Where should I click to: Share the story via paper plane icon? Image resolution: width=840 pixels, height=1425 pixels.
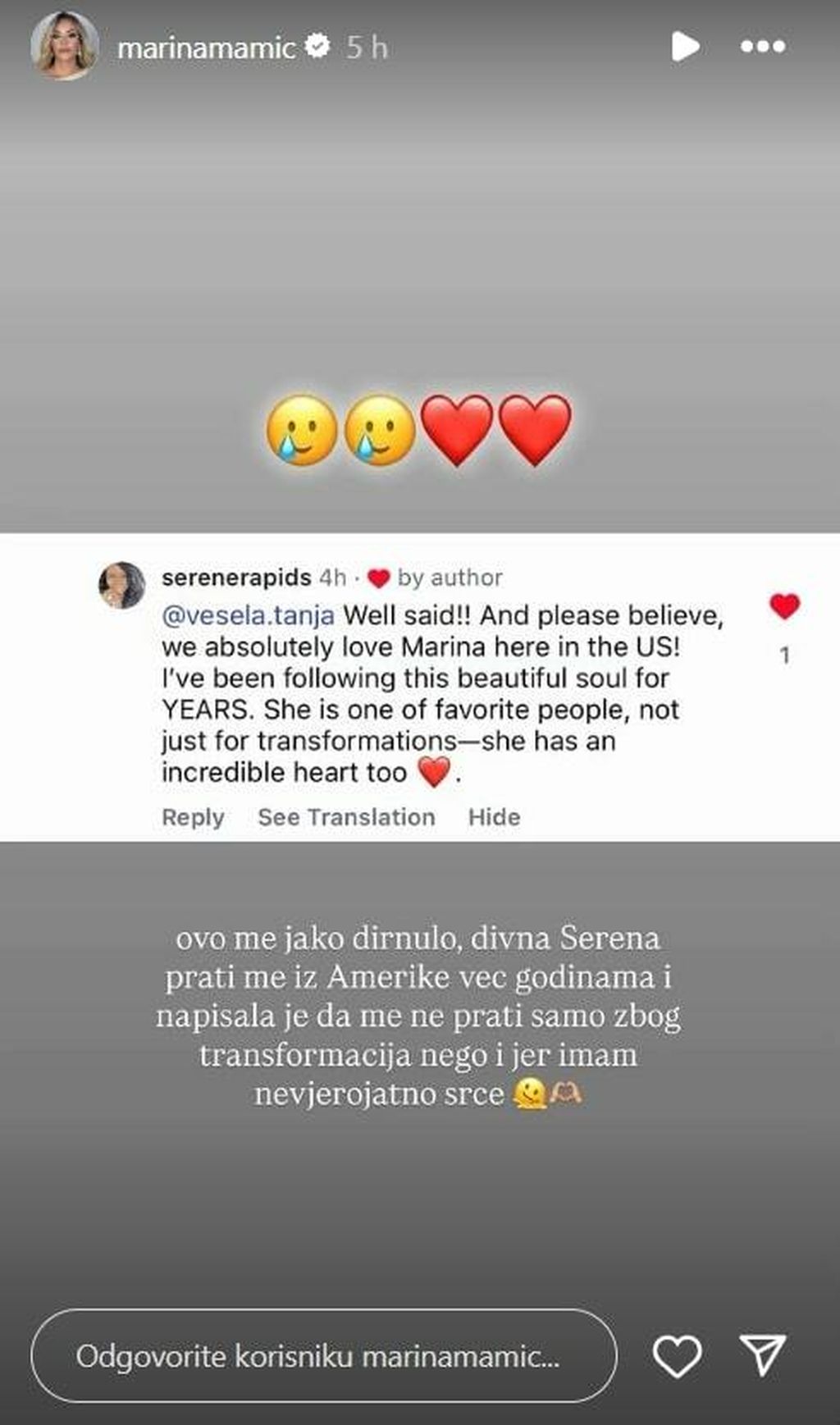click(x=763, y=1354)
